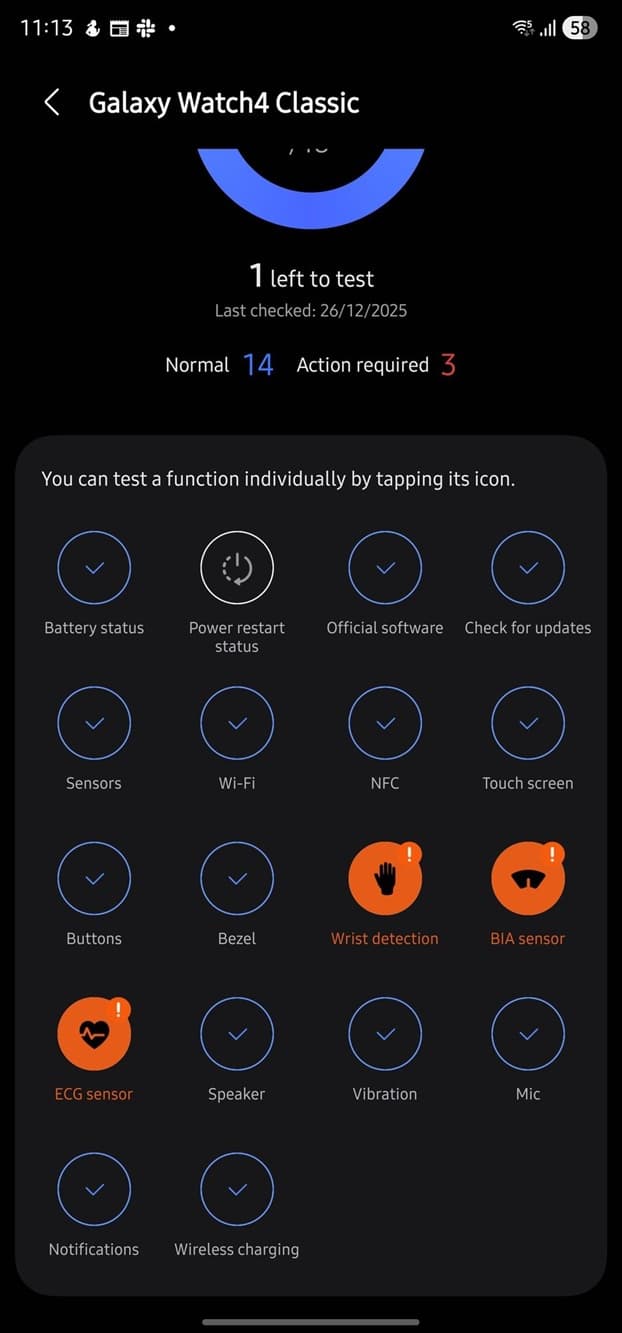
Task: Test the Sensors function
Action: [x=94, y=723]
